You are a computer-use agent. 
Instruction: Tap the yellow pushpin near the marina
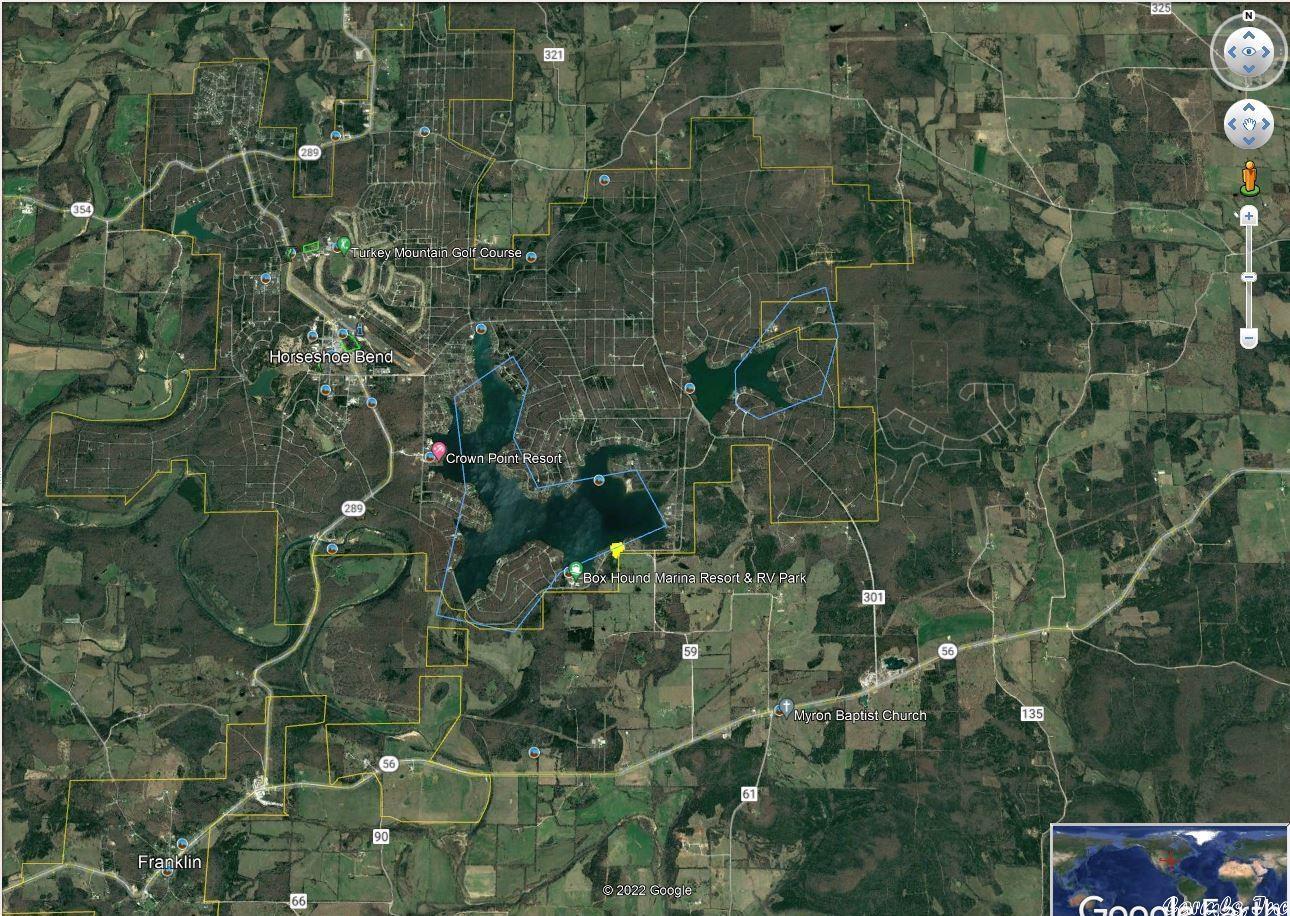tap(617, 548)
